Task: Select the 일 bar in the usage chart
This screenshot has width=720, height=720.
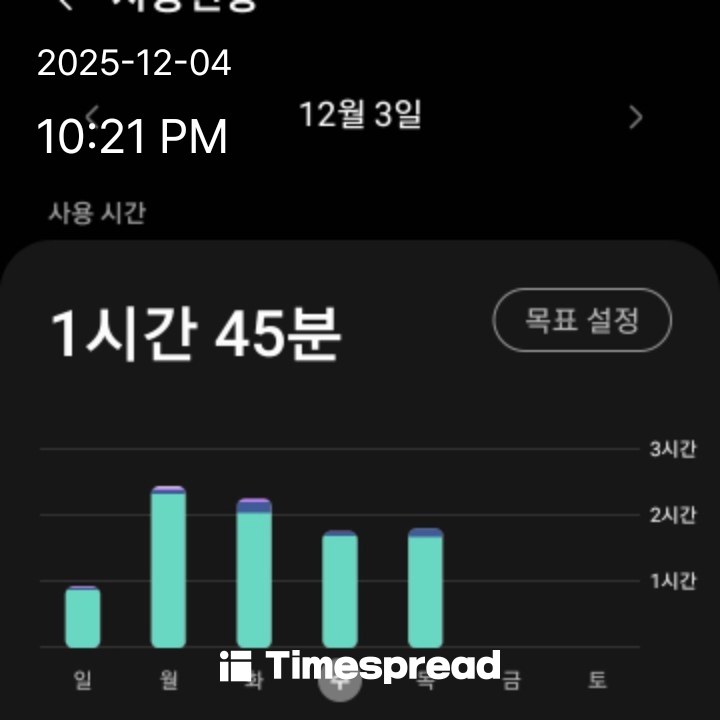Action: [83, 617]
